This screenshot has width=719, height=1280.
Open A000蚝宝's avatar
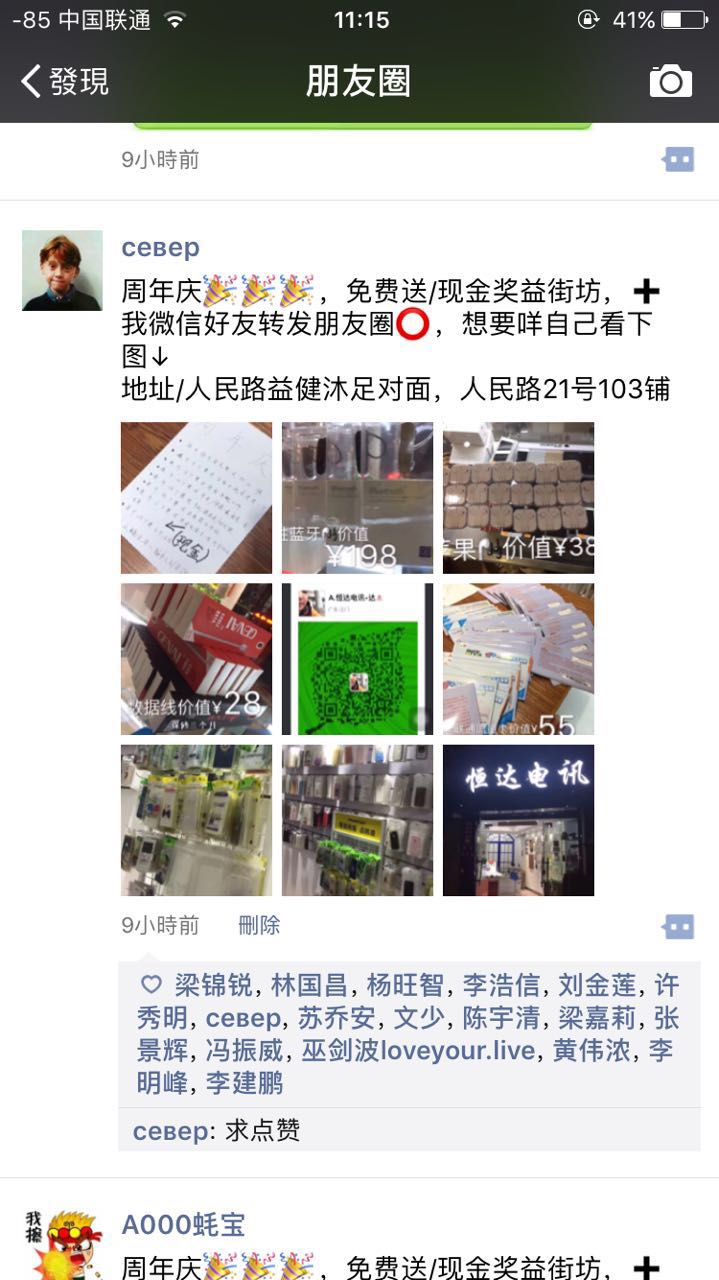point(62,1244)
